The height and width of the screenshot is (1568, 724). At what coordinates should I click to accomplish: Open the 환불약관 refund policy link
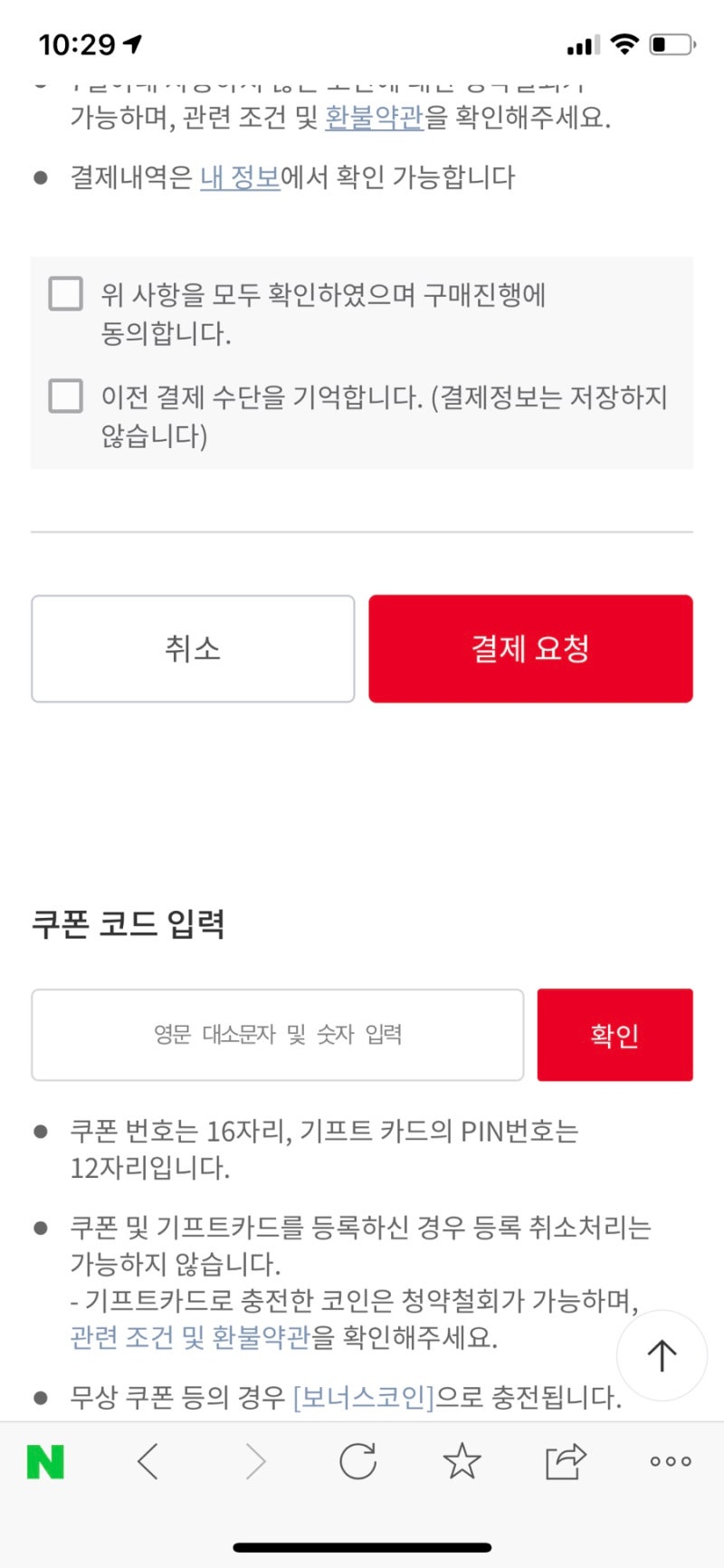click(x=375, y=116)
